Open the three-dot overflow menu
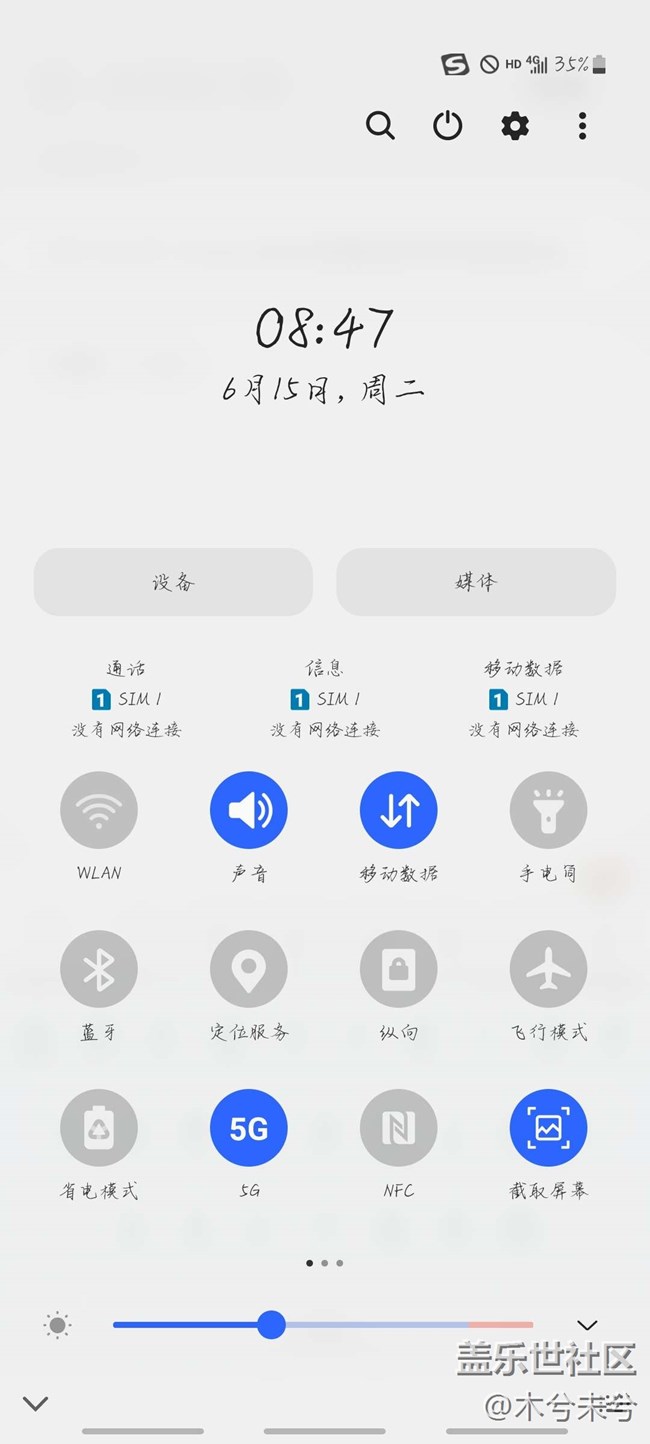Screen dimensions: 650x1444 pos(582,126)
